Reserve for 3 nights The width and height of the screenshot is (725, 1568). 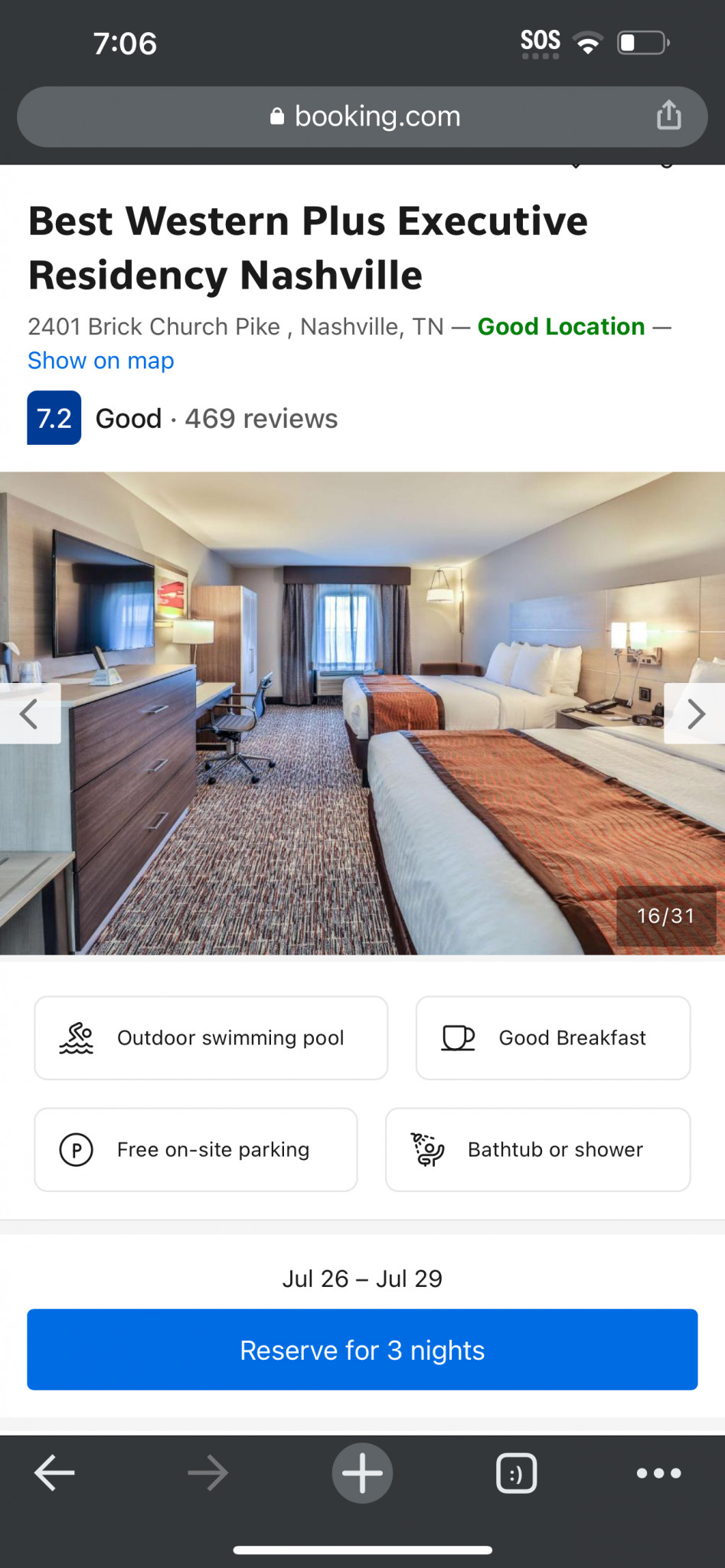point(362,1350)
